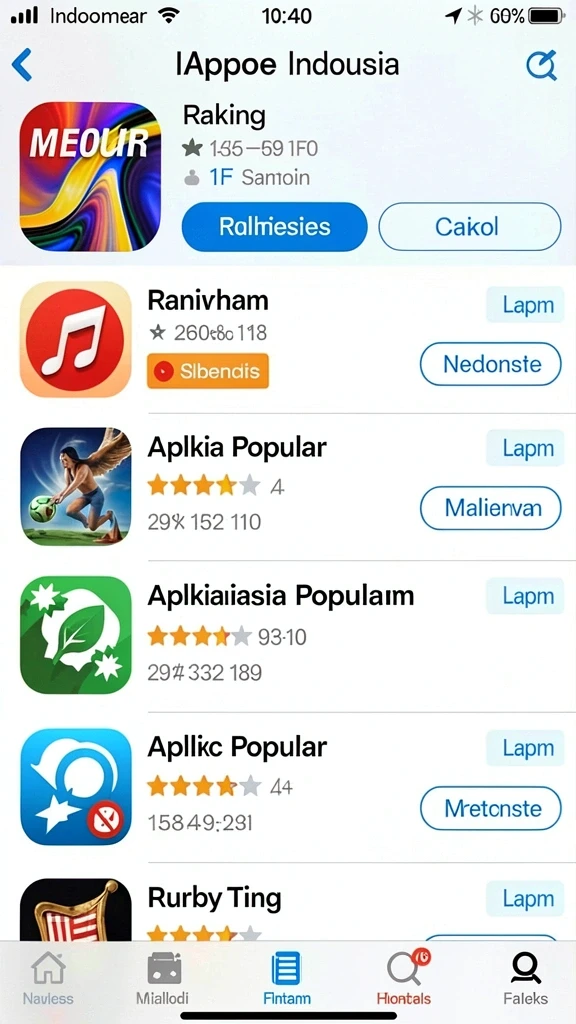Image resolution: width=576 pixels, height=1024 pixels.
Task: Open the Ranivham music app row
Action: tap(288, 340)
